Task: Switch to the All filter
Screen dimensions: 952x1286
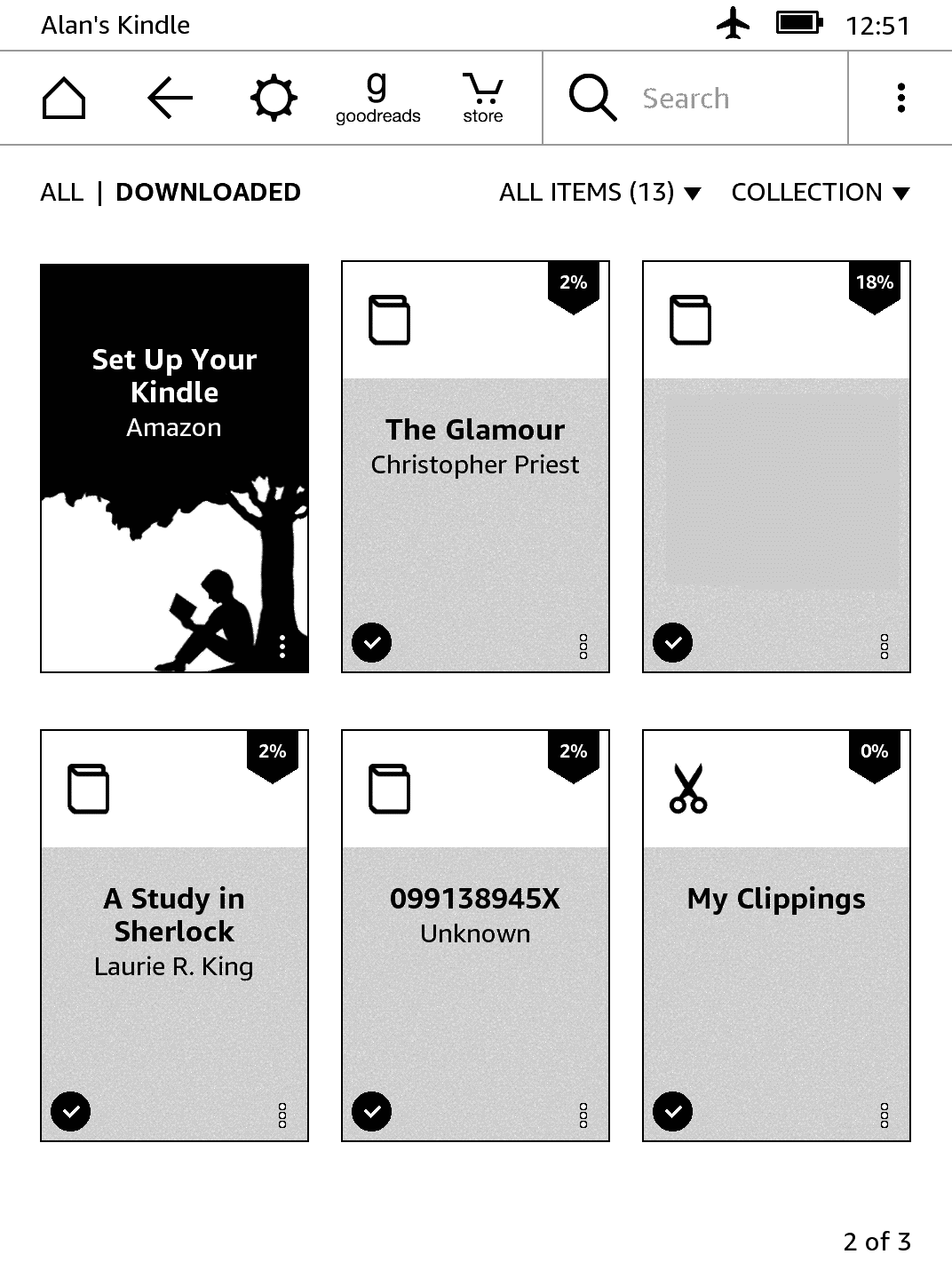Action: pos(61,192)
